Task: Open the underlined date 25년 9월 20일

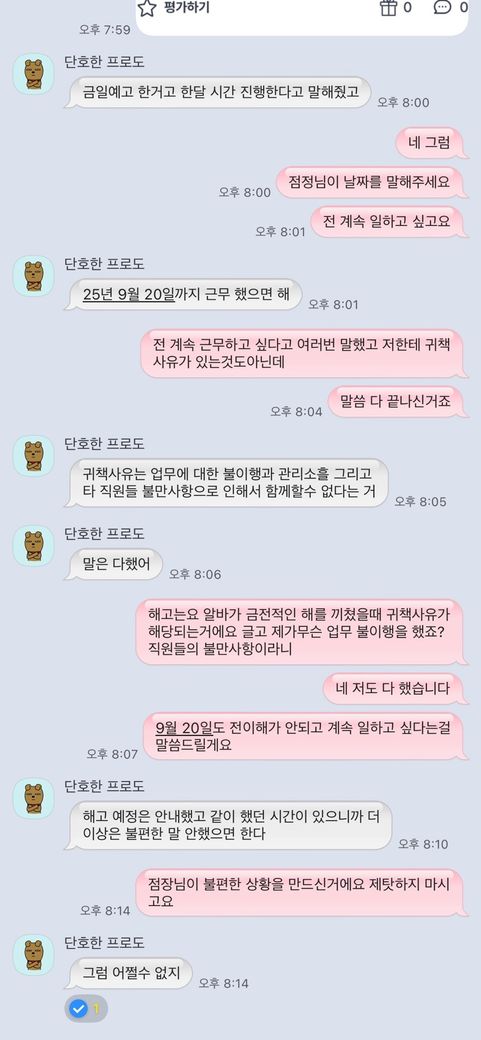Action: pos(129,294)
